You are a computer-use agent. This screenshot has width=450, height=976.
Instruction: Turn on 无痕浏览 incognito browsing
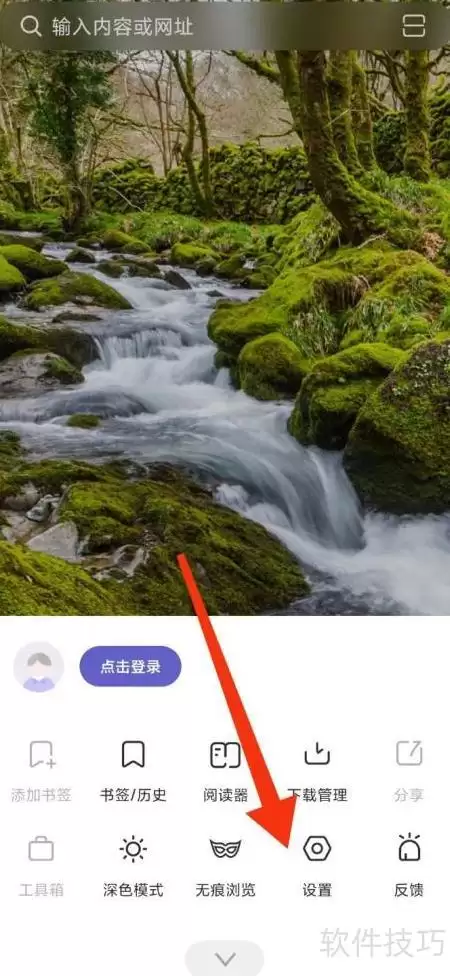click(225, 866)
